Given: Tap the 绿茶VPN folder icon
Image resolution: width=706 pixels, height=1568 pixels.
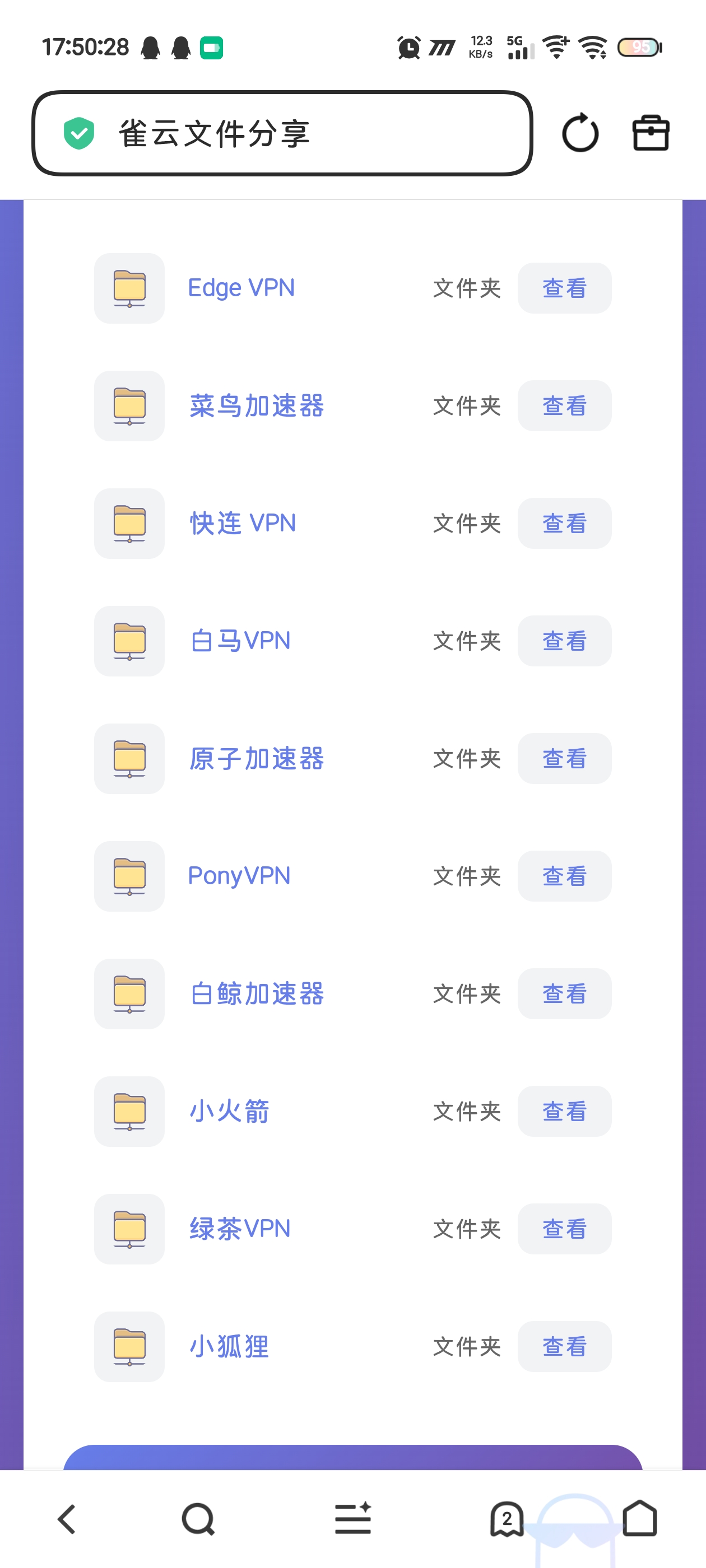Looking at the screenshot, I should click(x=128, y=1230).
